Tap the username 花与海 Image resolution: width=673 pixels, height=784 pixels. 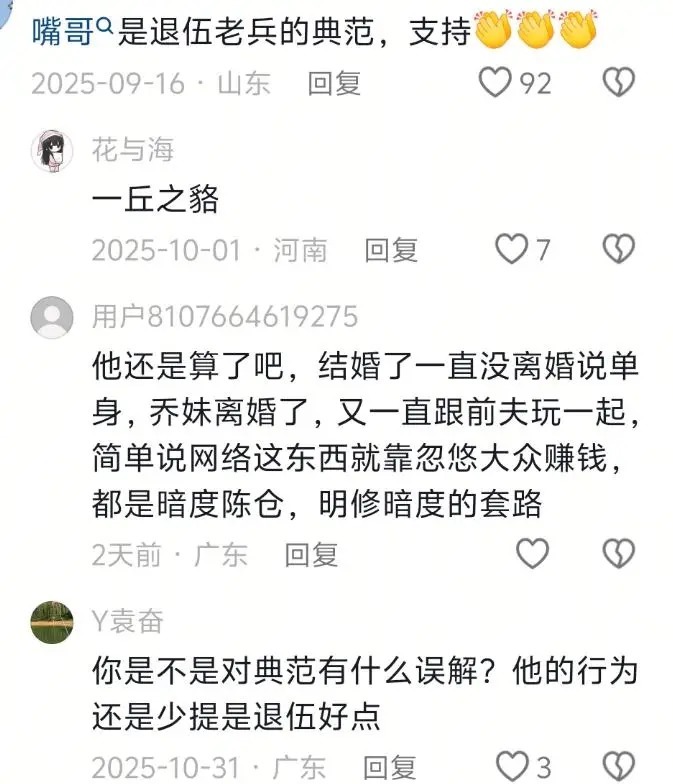[133, 150]
